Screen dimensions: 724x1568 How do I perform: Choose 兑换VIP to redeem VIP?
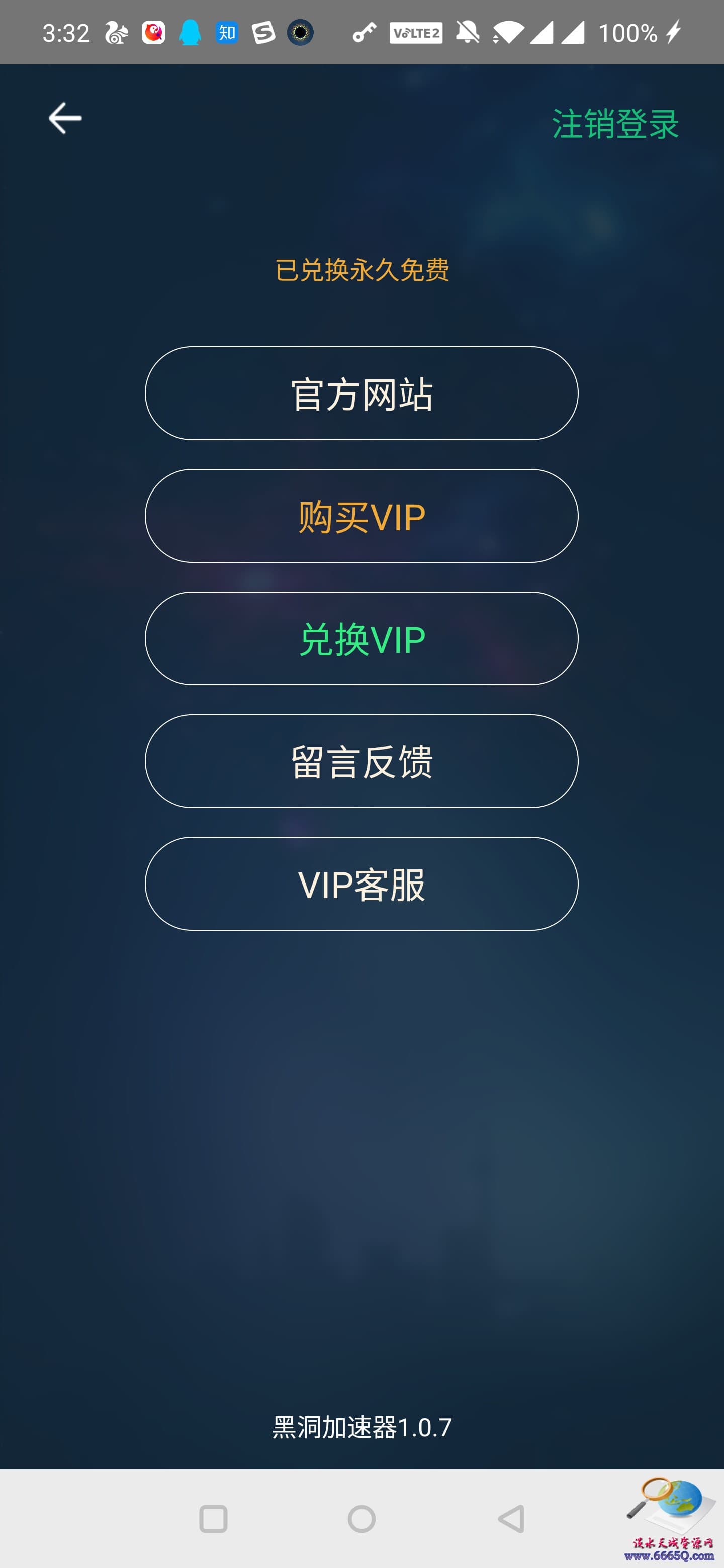[x=361, y=639]
